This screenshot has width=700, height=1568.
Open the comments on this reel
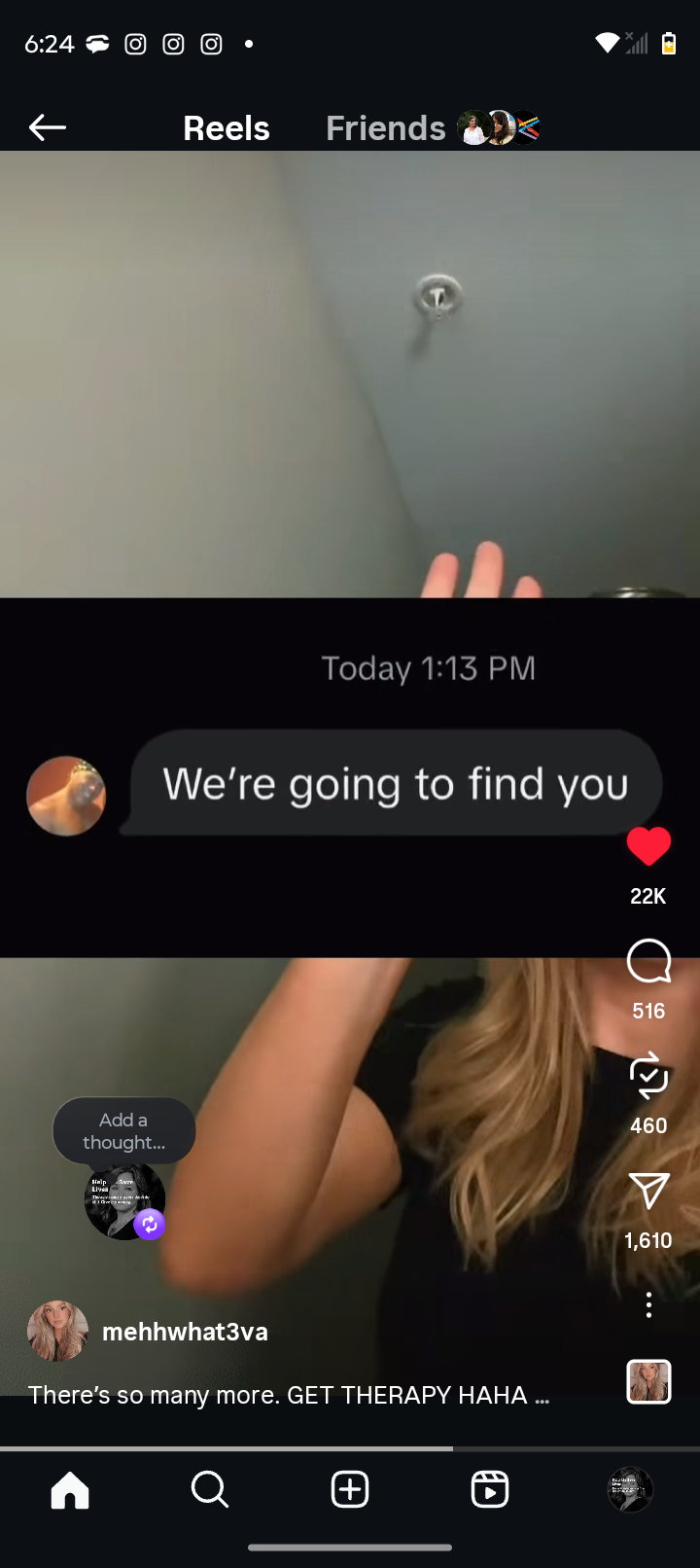pos(648,962)
